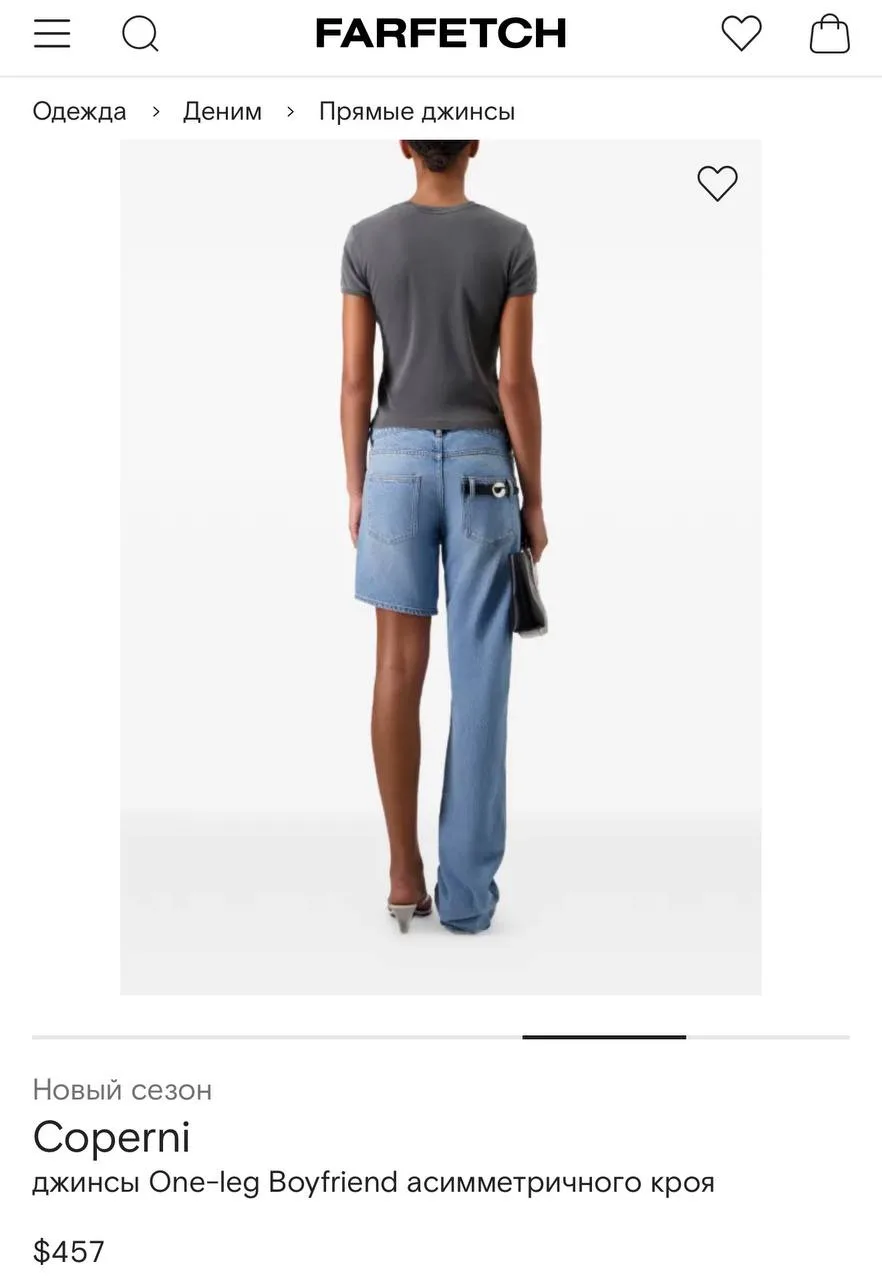Go to Деним breadcrumb
Viewport: 882px width, 1280px height.
[x=222, y=111]
